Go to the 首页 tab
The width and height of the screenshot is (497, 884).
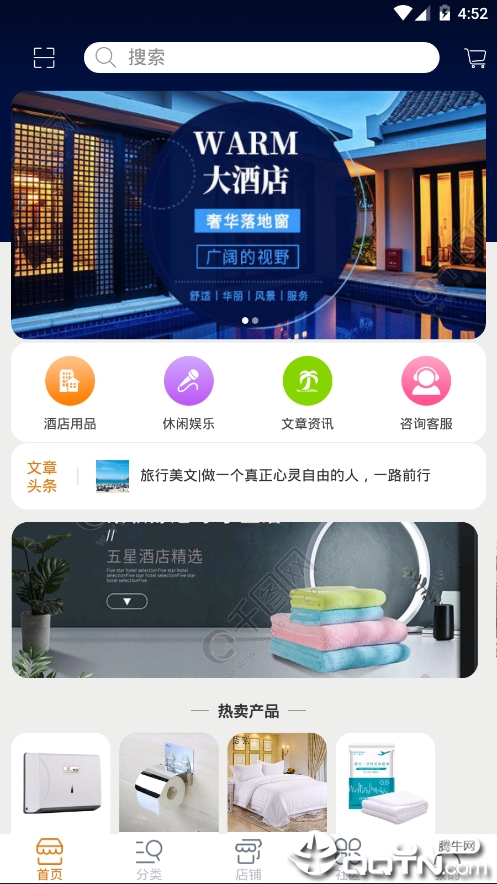coord(50,859)
